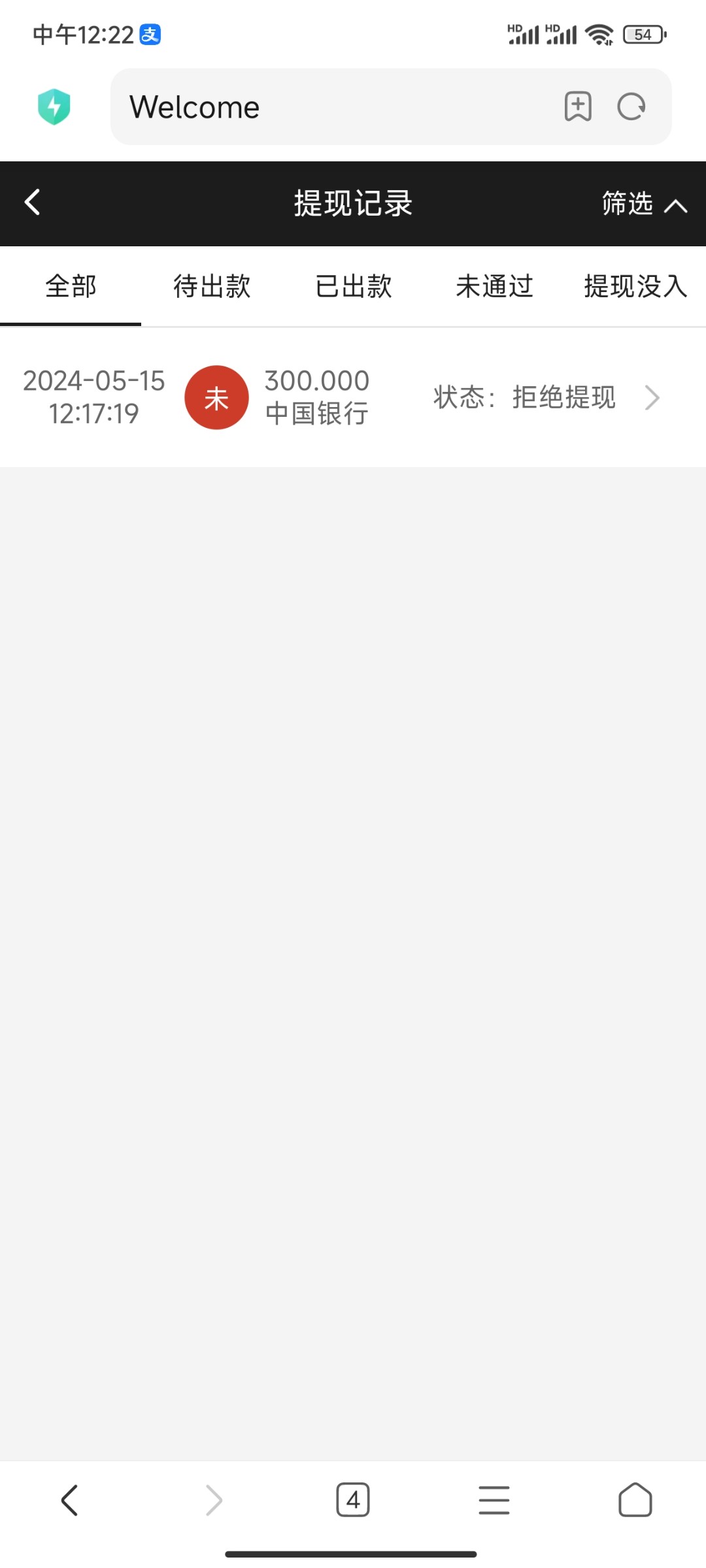Screen dimensions: 706x1568
Task: Switch to the 提现没入 tab
Action: click(x=635, y=286)
